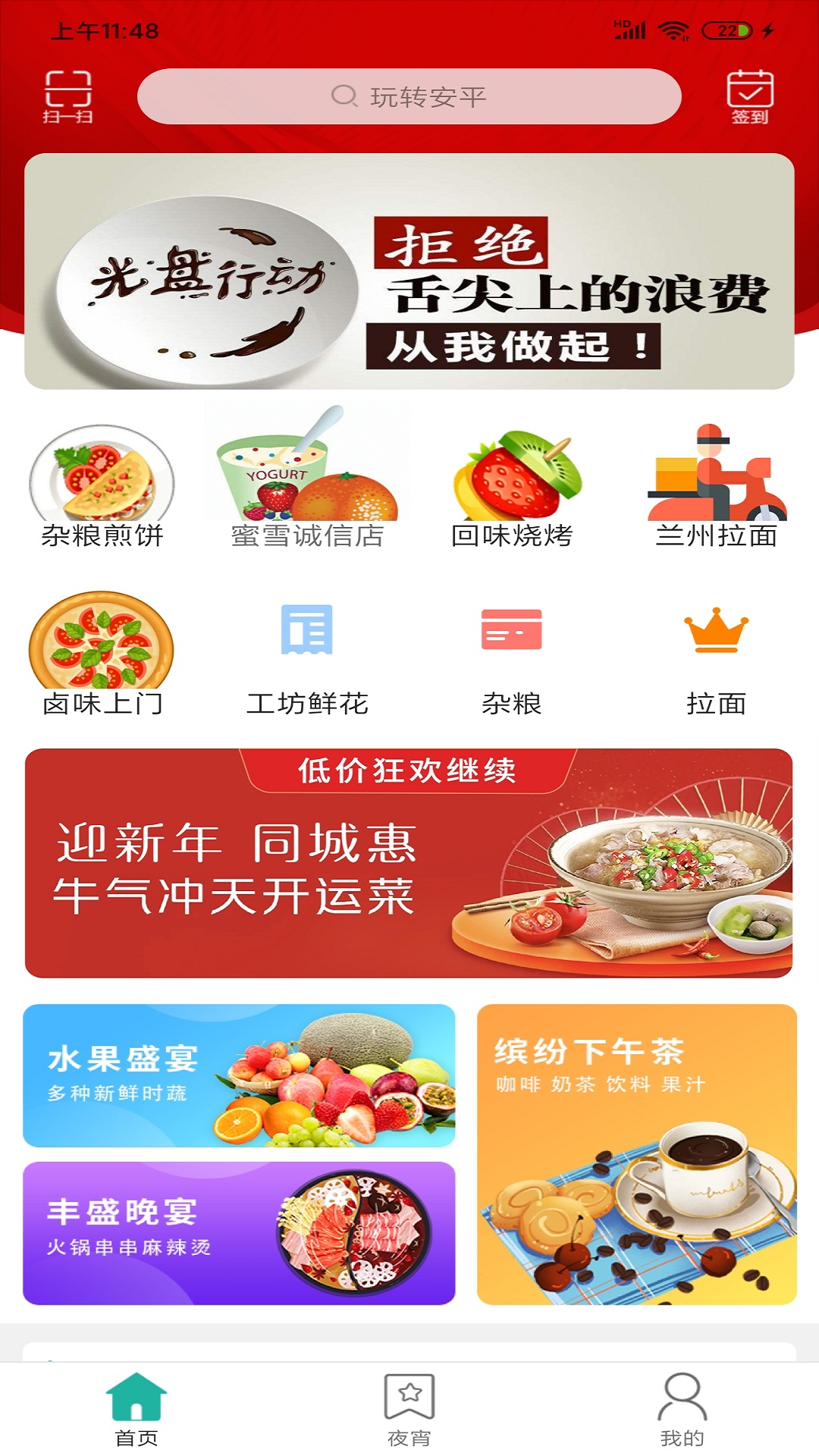
Task: Switch to the 首页 tab
Action: click(x=136, y=1409)
